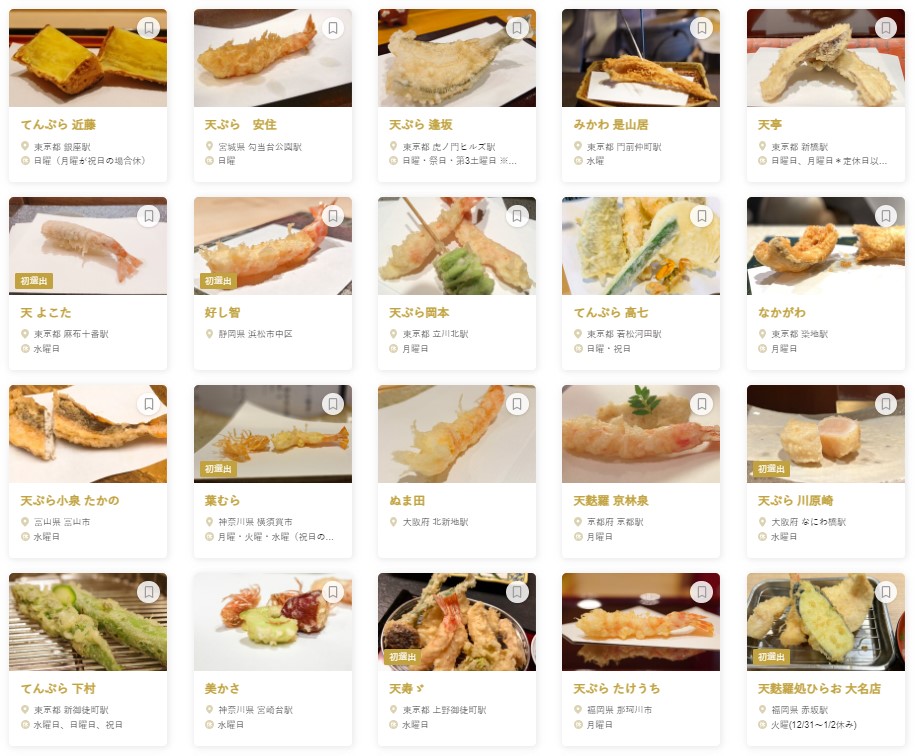This screenshot has width=915, height=756.
Task: Bookmark 天麩羅 京林泉
Action: (x=702, y=404)
